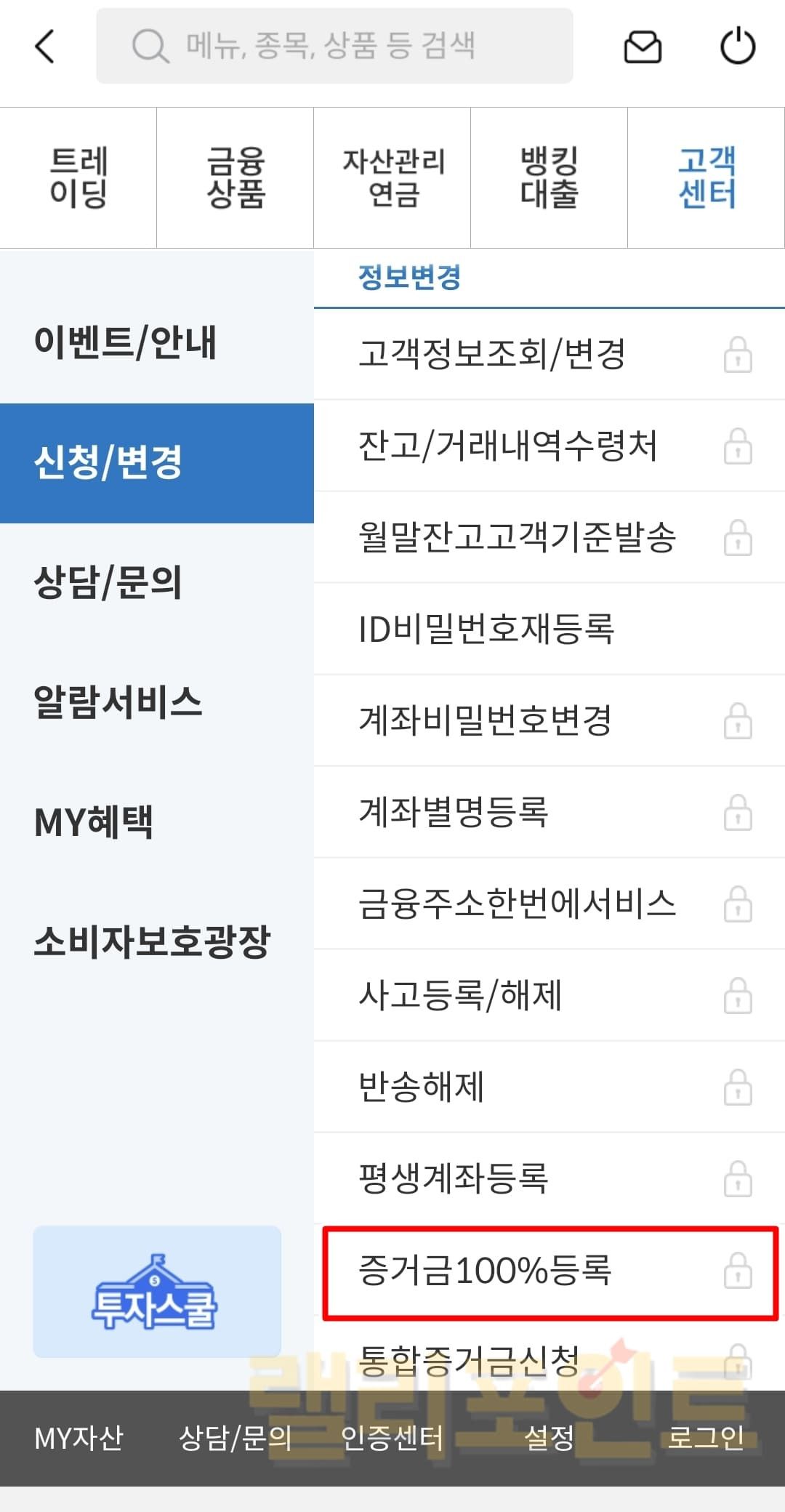Switch to the 트레이딩 tab
The width and height of the screenshot is (785, 1512).
[78, 178]
